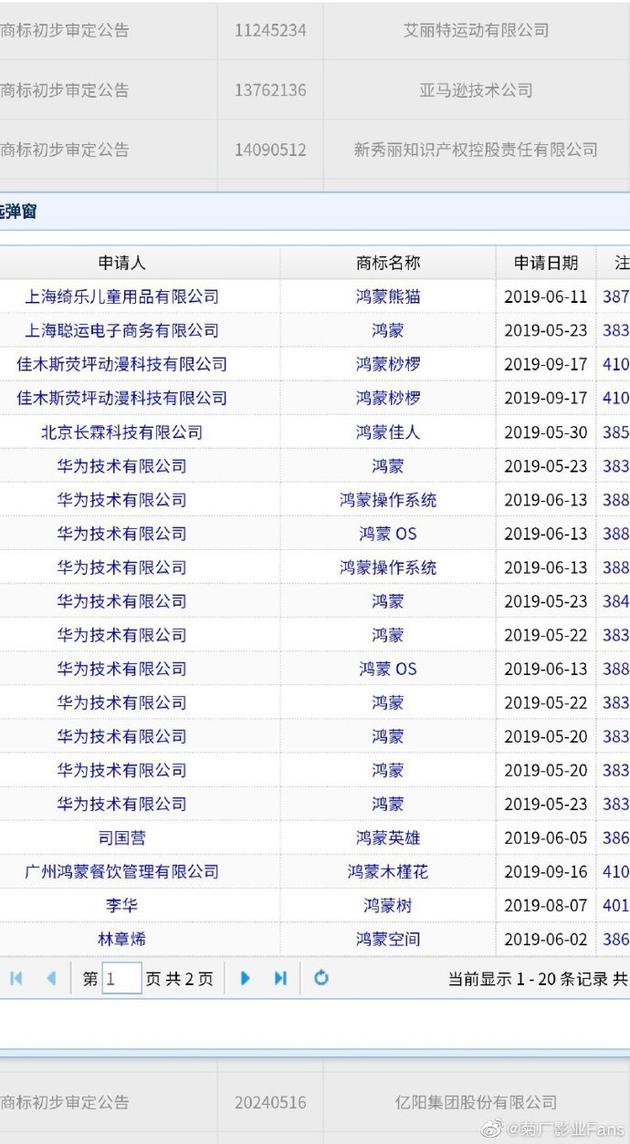
Task: Go to the next results page
Action: (245, 978)
